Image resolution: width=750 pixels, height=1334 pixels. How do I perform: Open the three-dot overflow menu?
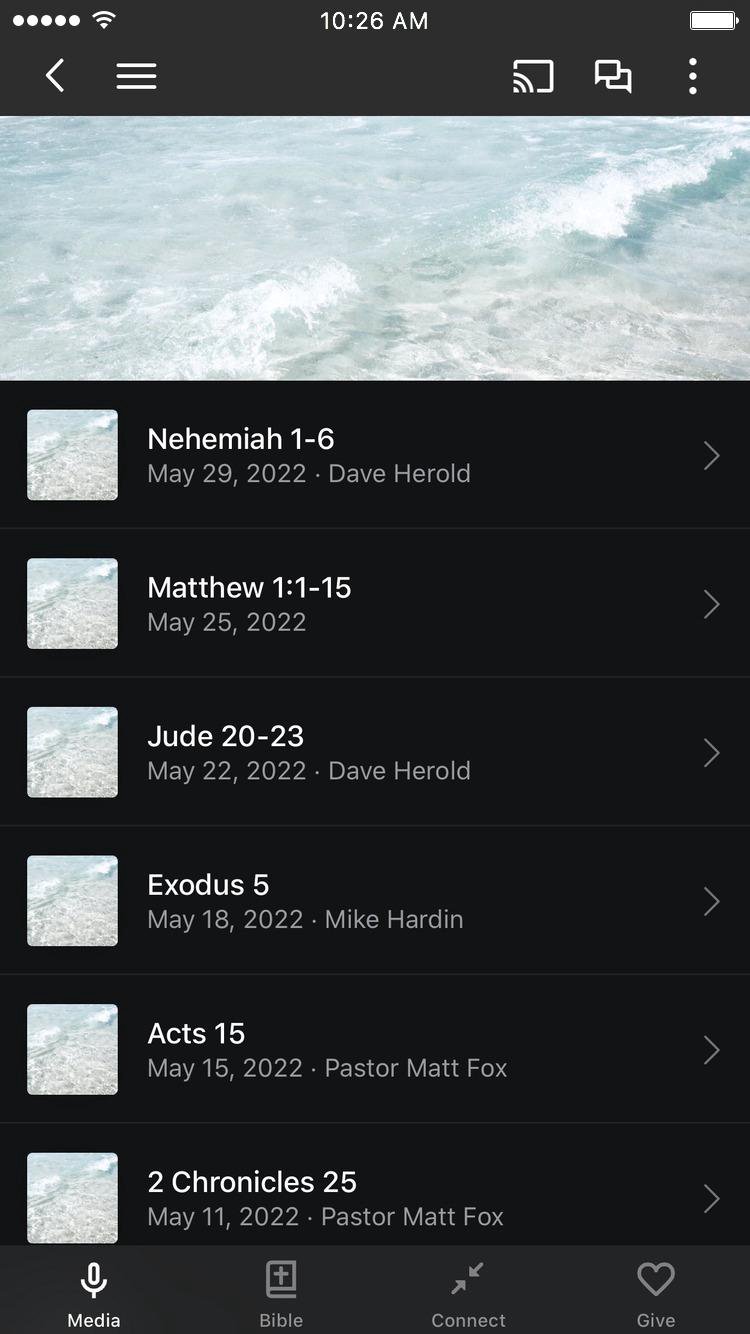[x=692, y=76]
